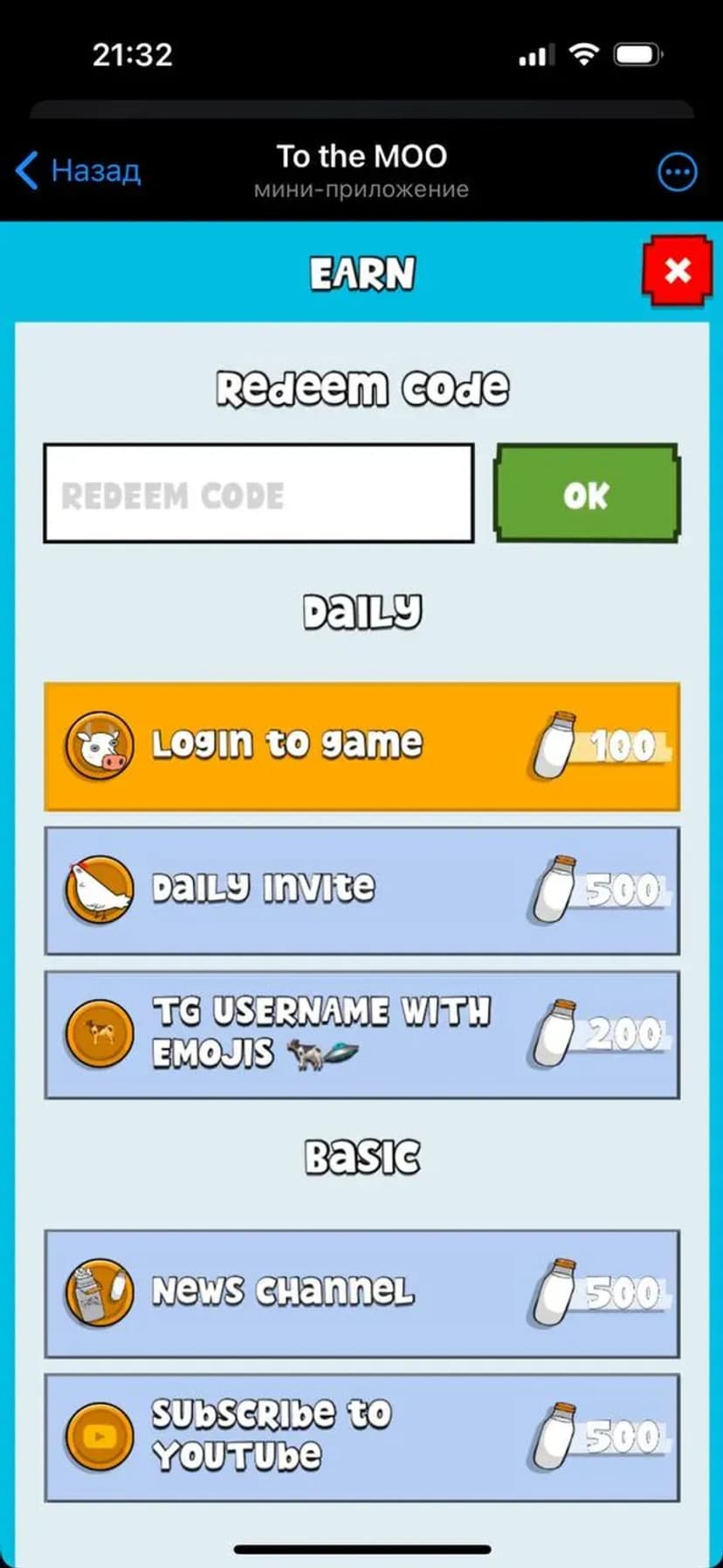Open the Subscribe to YouTube task

[361, 1437]
